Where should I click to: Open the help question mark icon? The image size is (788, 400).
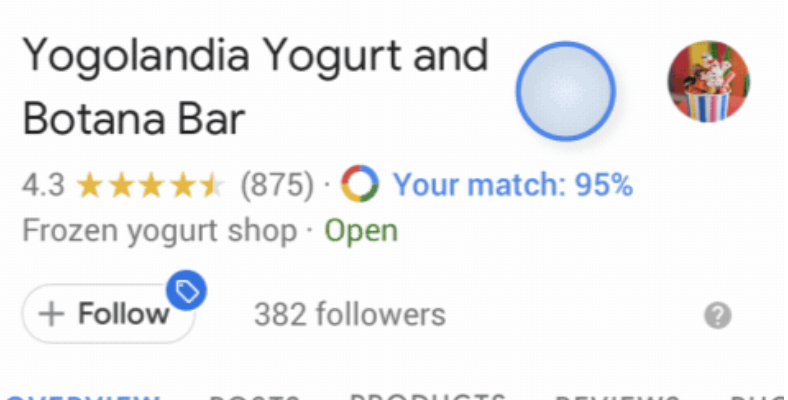tap(717, 316)
